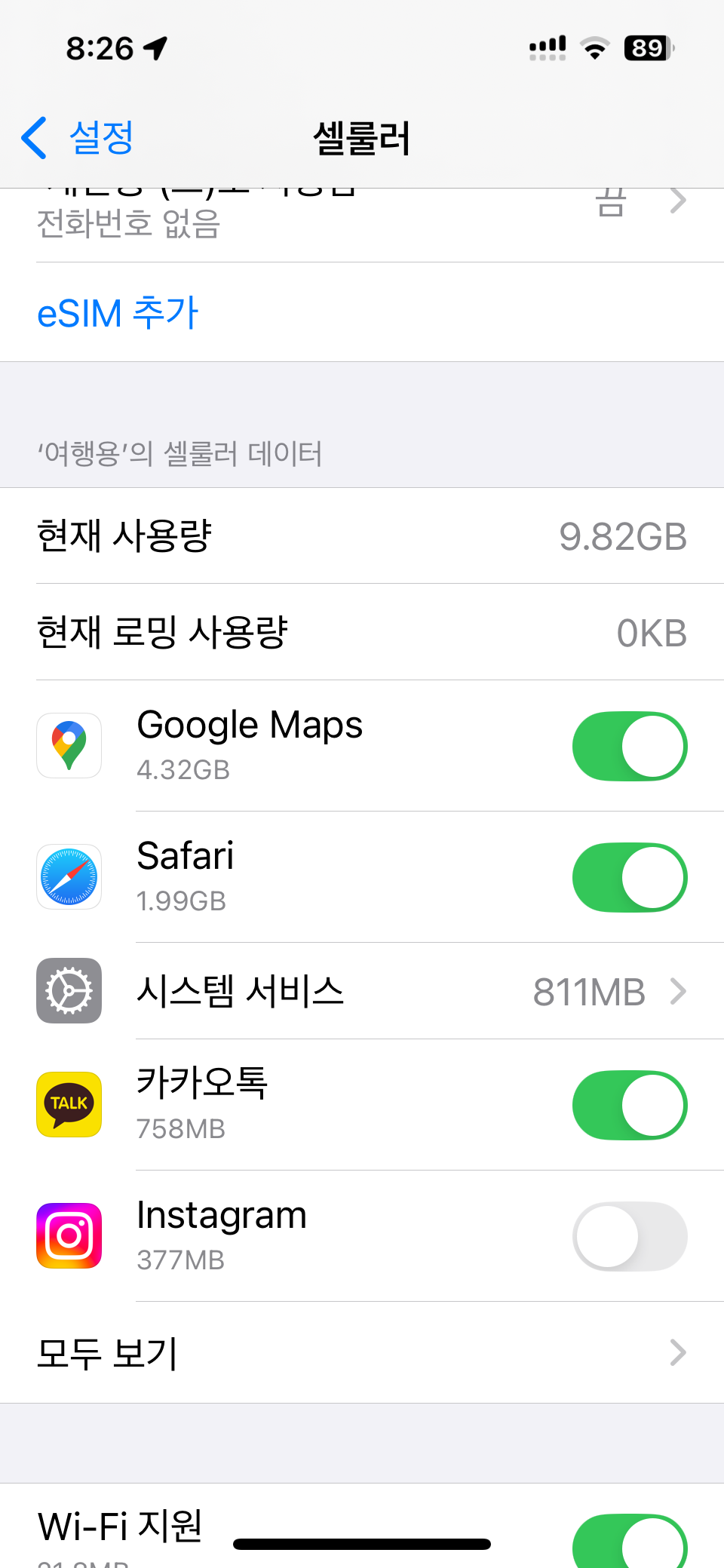The width and height of the screenshot is (724, 1568).
Task: Open 모두 보기 to see all apps
Action: click(x=362, y=1352)
